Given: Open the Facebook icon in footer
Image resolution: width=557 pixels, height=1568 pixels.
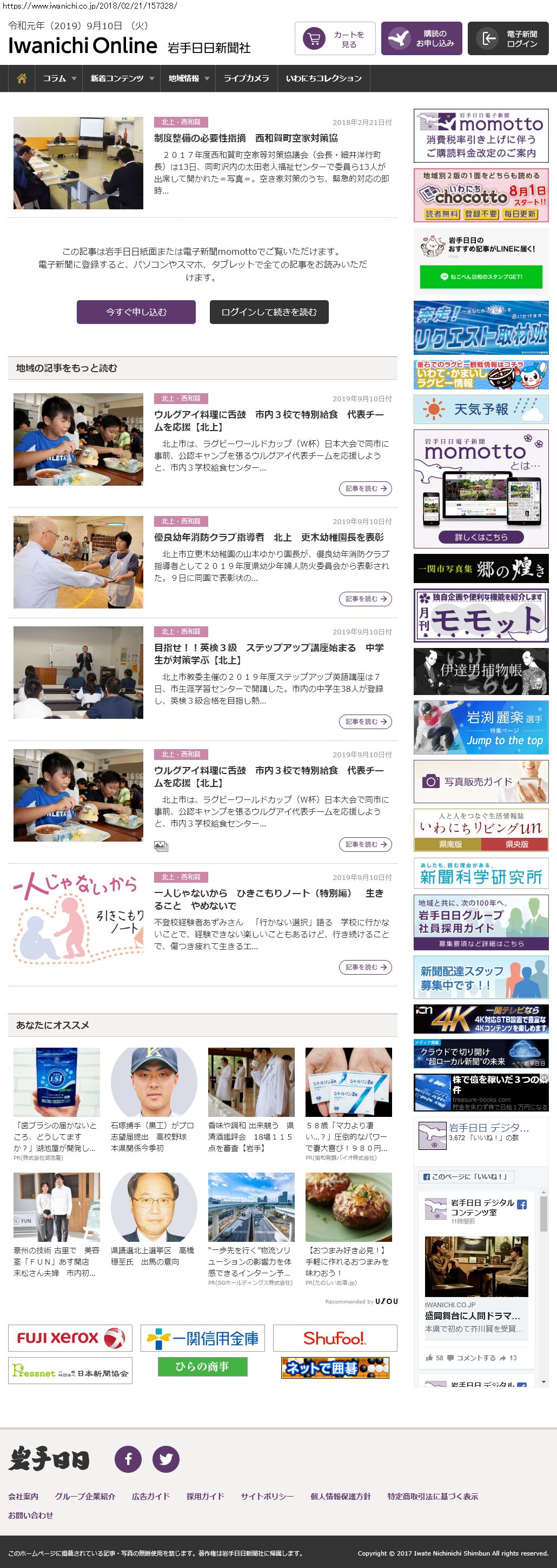Looking at the screenshot, I should click(129, 1459).
